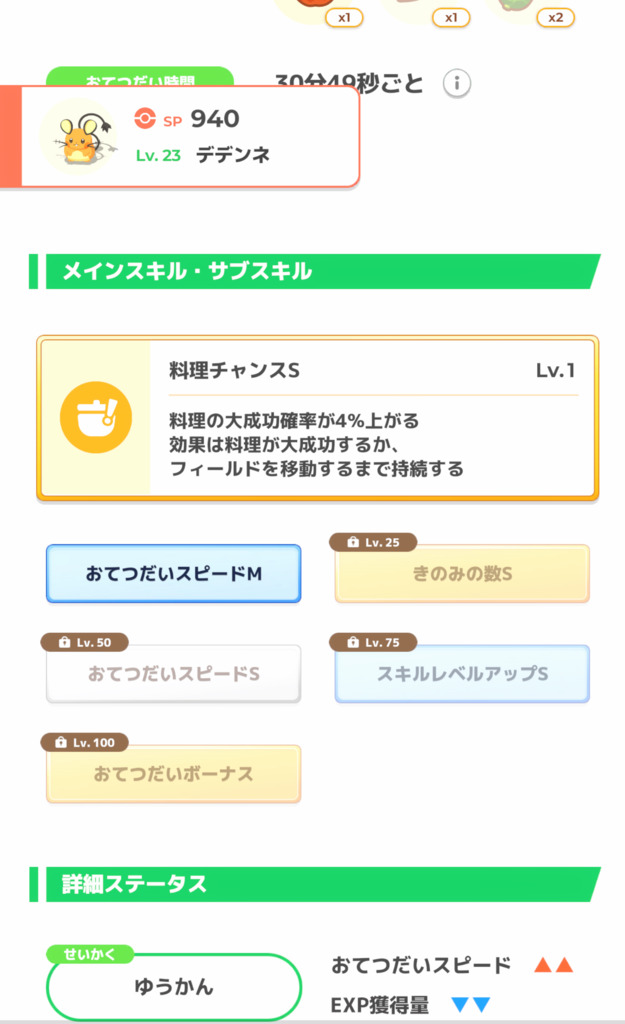Open the 料理チャンスS main skill card

(317, 418)
